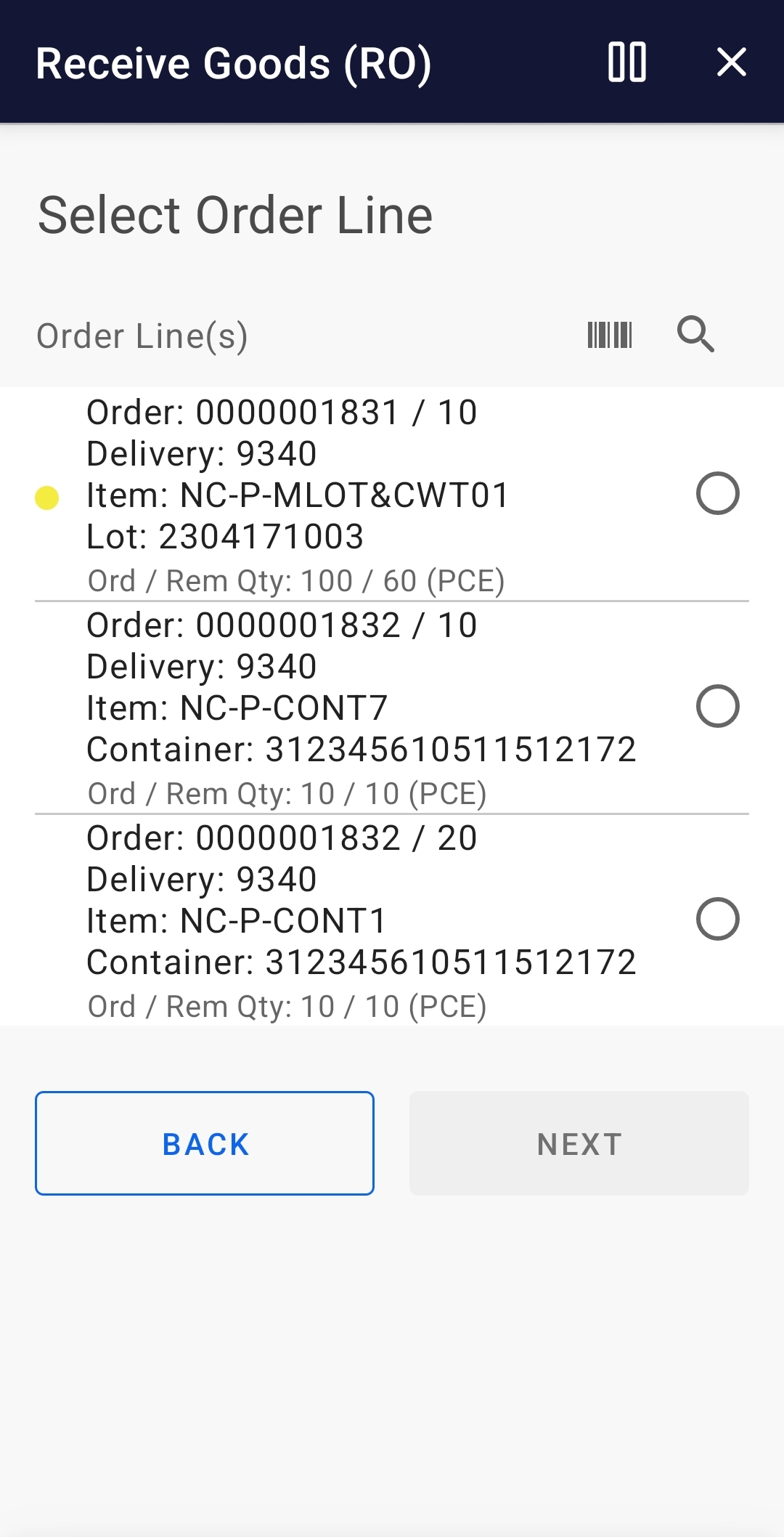Click the magnifier icon to search order lines
784x1537 pixels.
695,335
